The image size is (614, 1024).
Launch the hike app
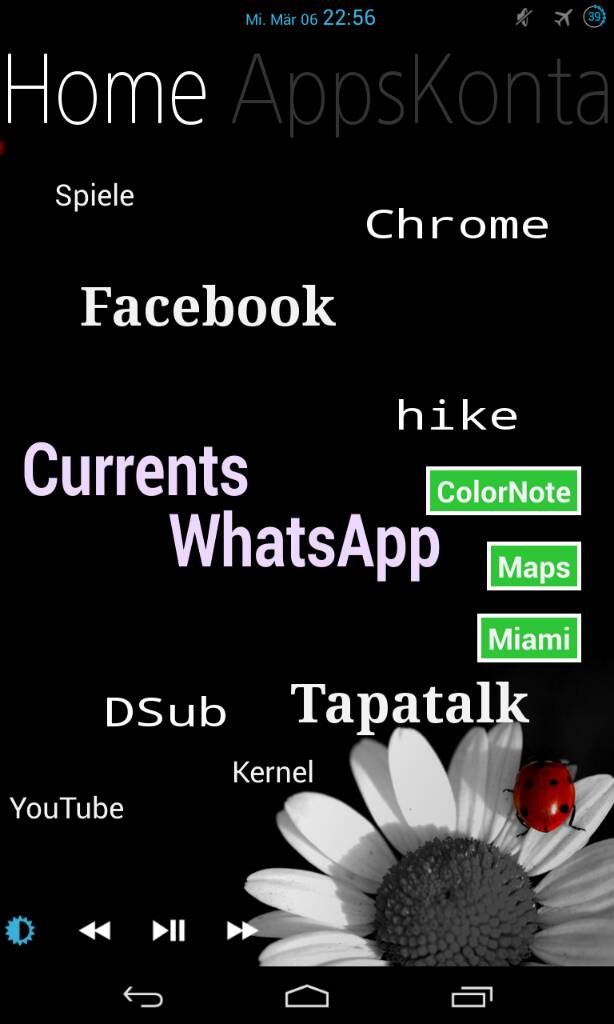tap(457, 416)
